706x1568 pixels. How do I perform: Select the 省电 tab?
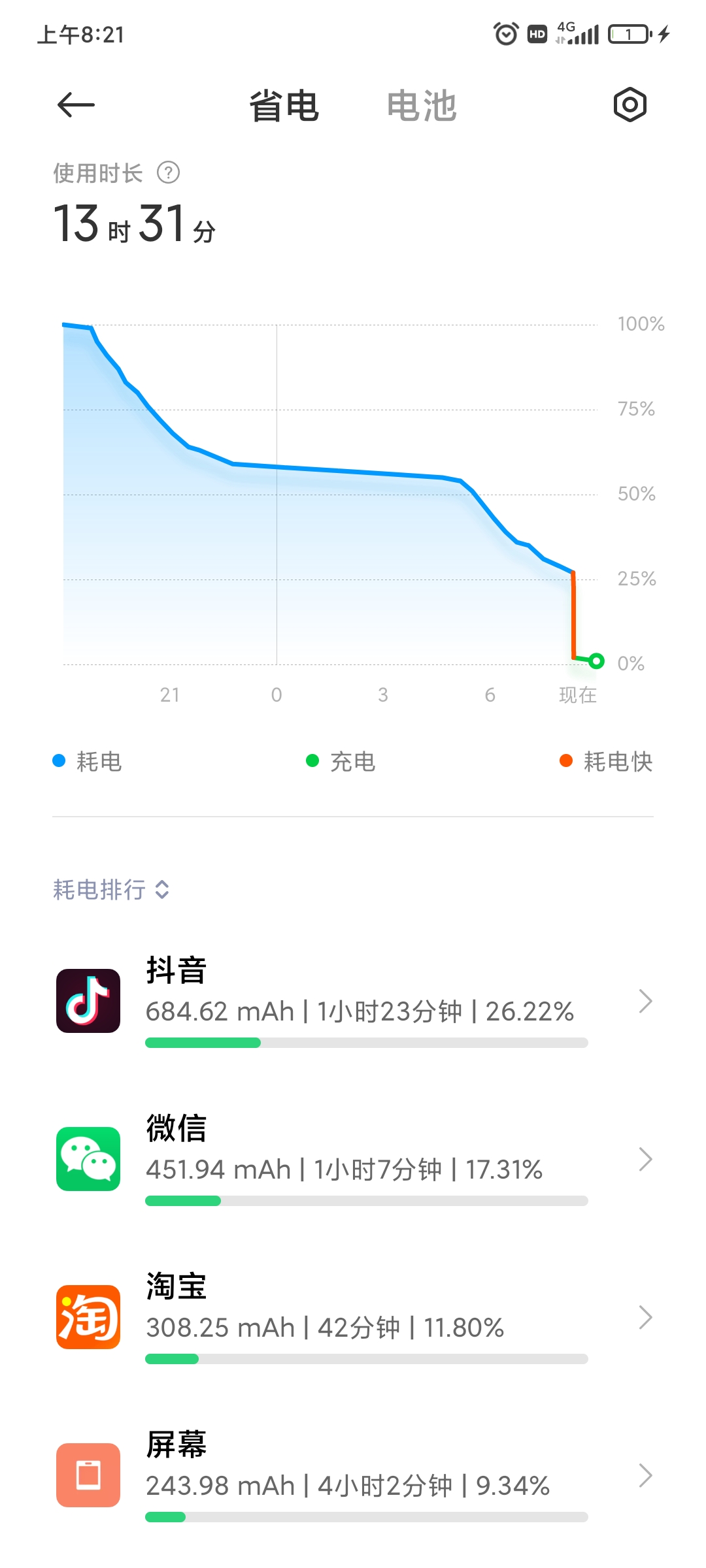coord(284,106)
